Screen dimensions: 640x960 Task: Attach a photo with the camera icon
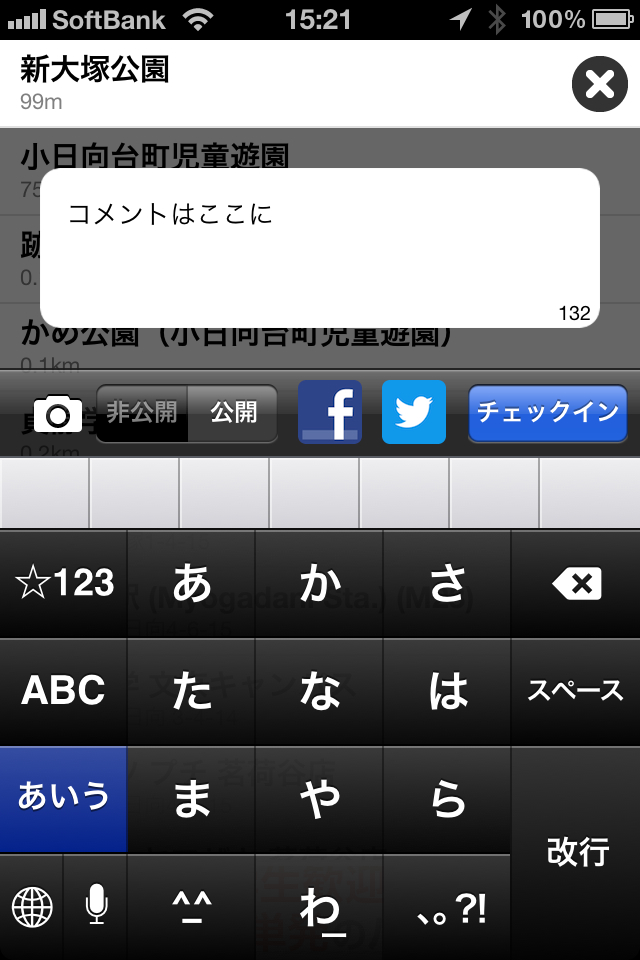tap(57, 413)
